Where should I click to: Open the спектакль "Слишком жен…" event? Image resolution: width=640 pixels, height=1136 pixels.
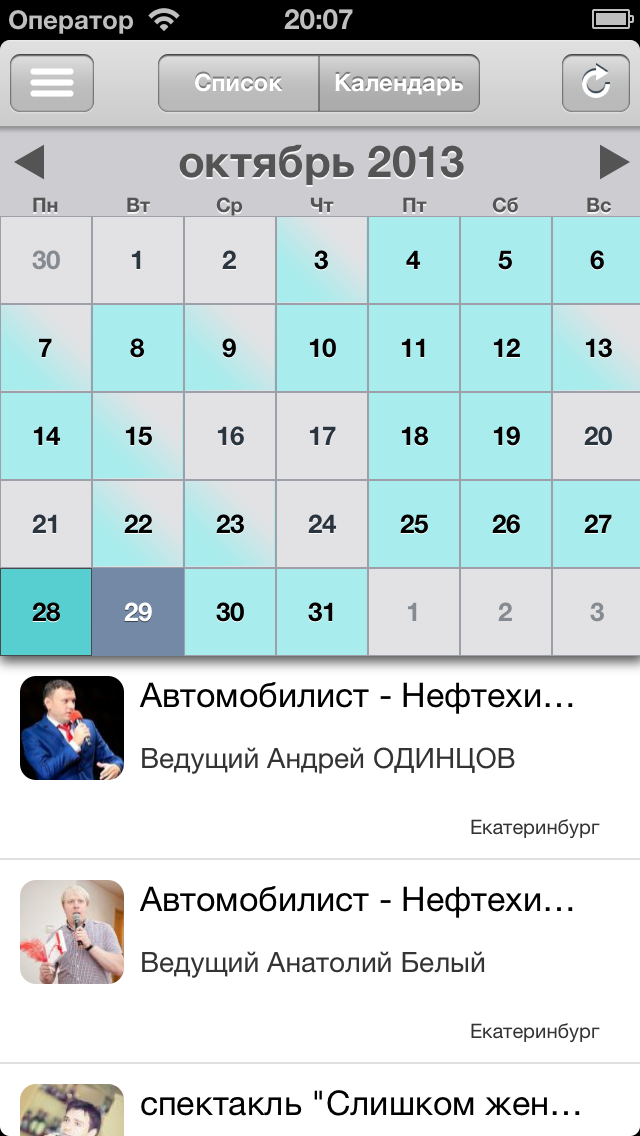320,1100
